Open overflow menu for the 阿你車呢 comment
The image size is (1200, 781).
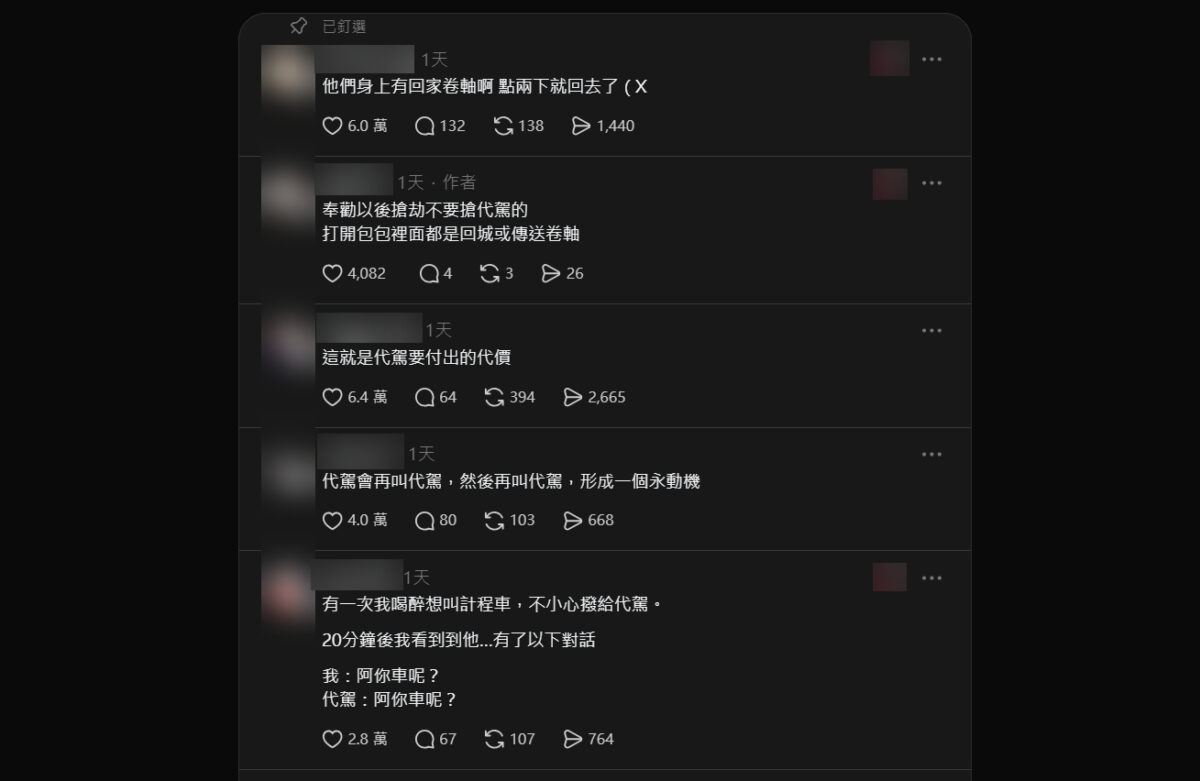(x=931, y=577)
